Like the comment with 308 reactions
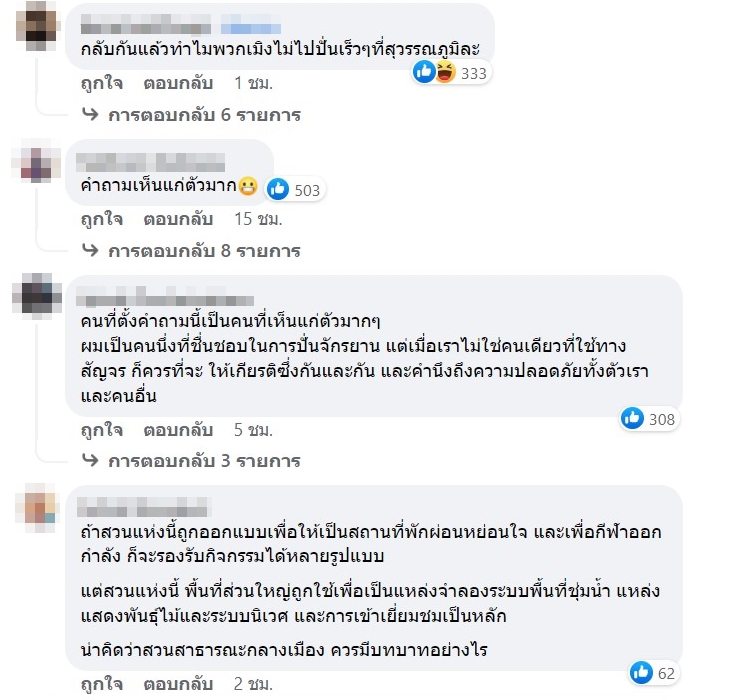The width and height of the screenshot is (731, 700). [101, 430]
